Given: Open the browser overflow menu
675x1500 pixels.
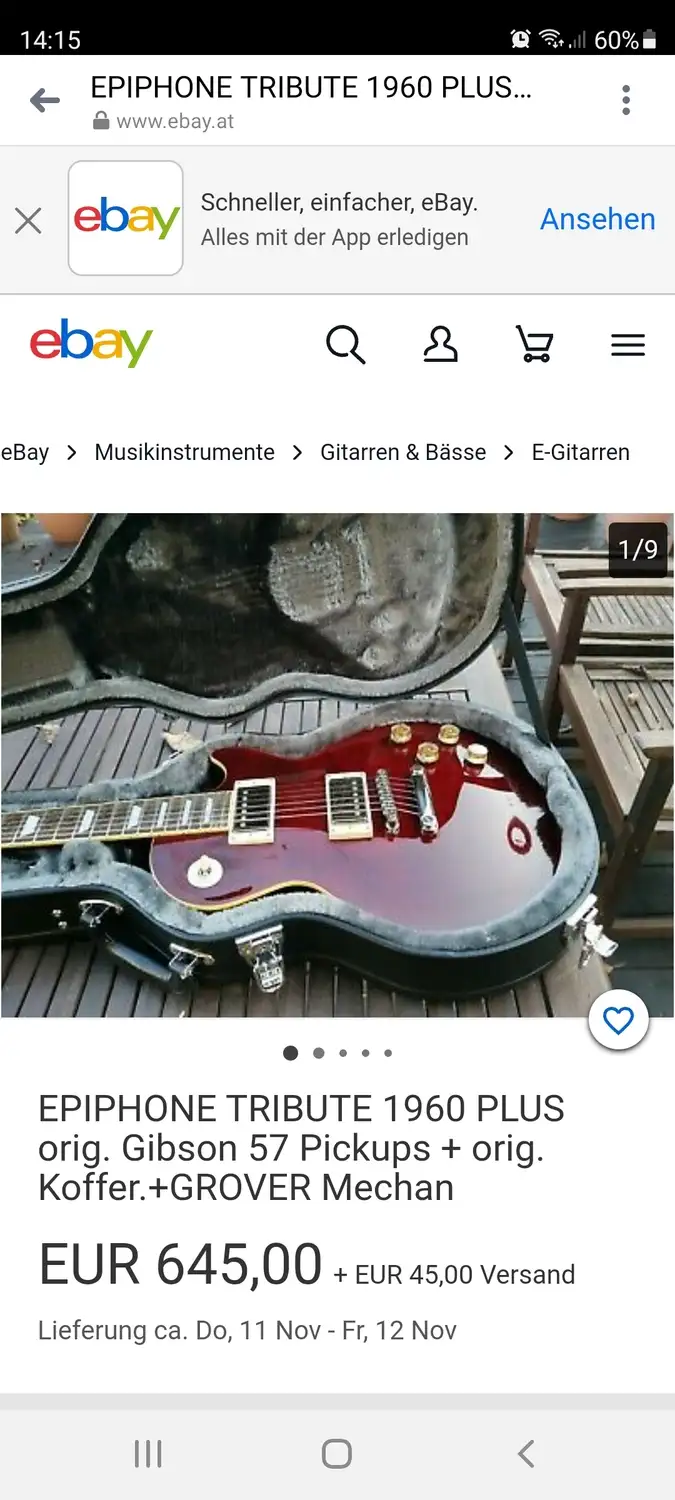Looking at the screenshot, I should [x=626, y=100].
